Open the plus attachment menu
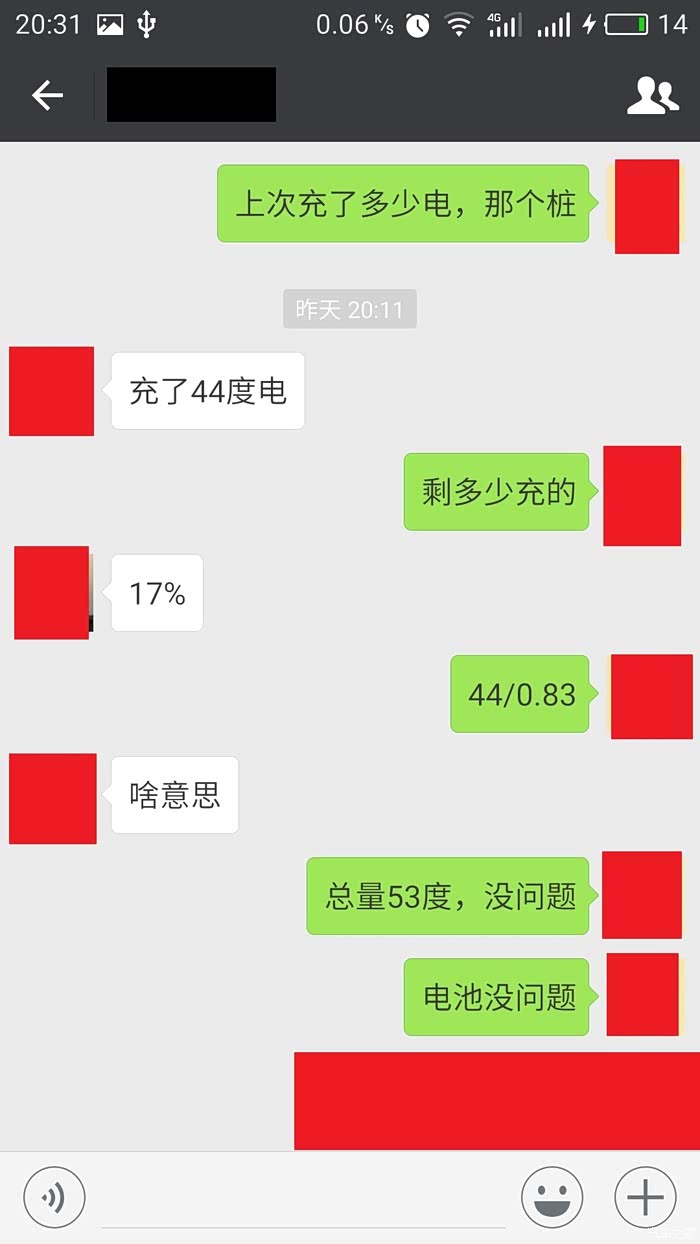The width and height of the screenshot is (700, 1244). [x=645, y=1196]
